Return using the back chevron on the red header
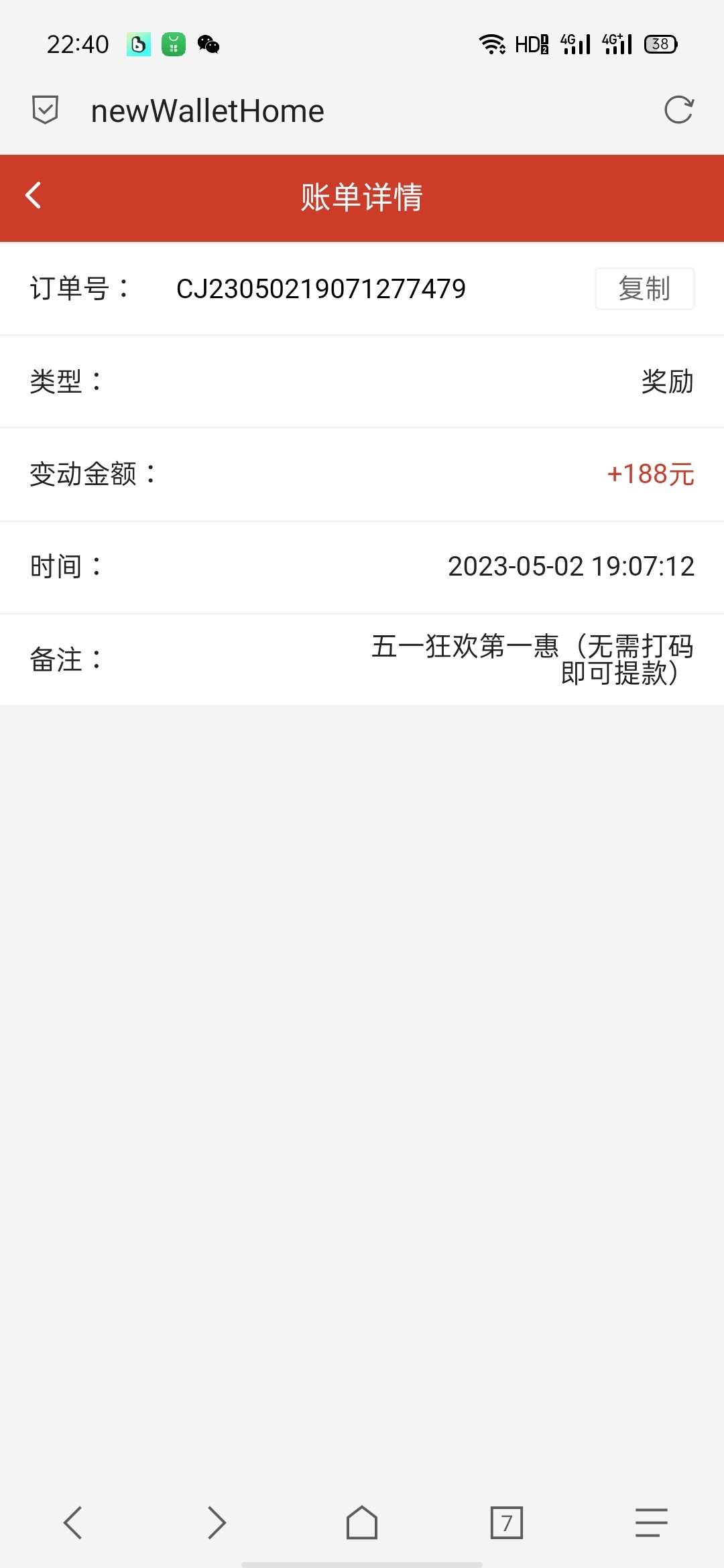This screenshot has height=1568, width=724. pos(32,196)
